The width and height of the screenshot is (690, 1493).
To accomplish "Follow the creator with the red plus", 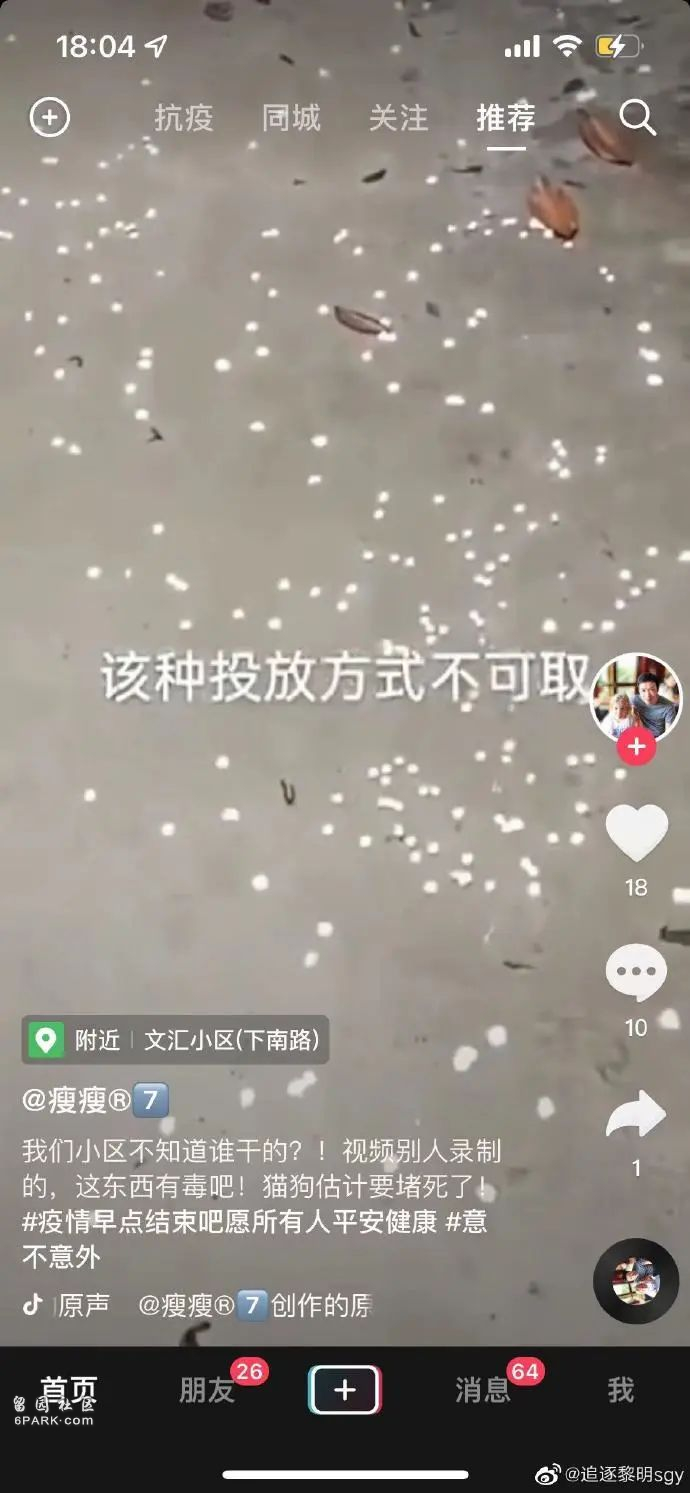I will coord(636,746).
